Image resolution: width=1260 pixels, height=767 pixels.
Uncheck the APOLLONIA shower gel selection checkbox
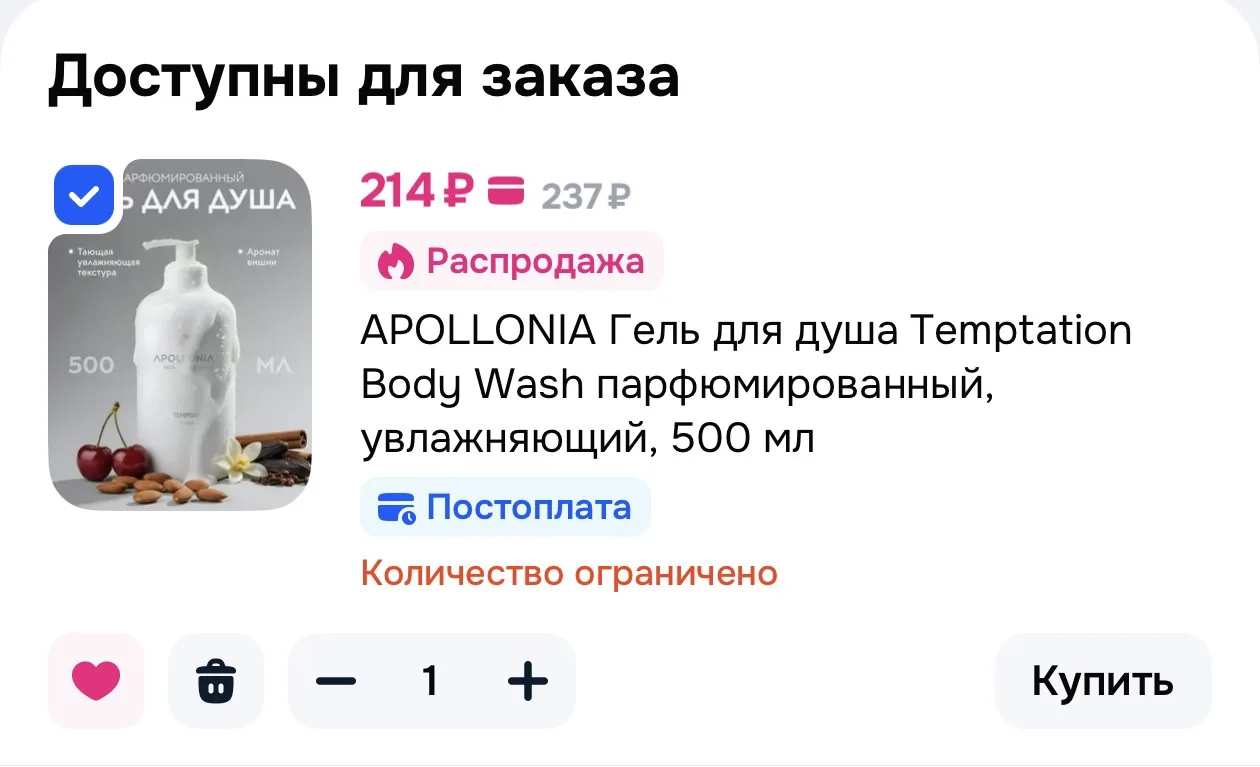[84, 195]
